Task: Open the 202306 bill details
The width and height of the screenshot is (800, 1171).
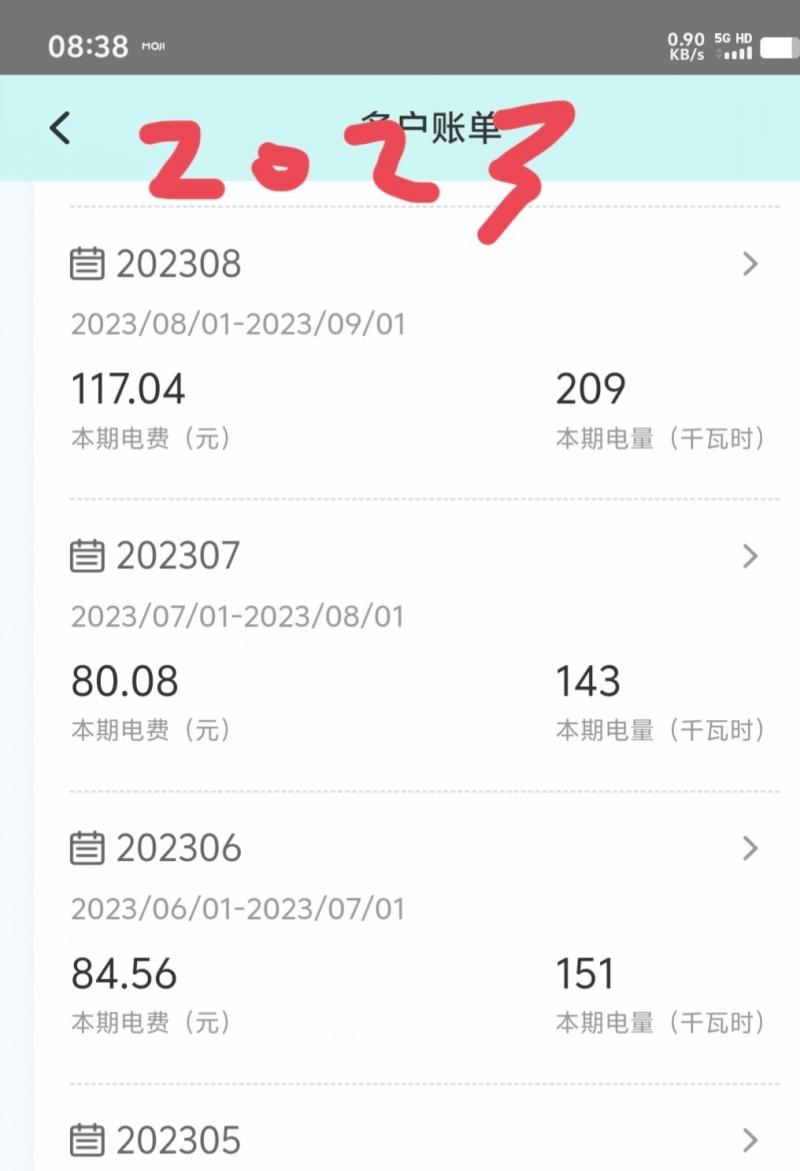Action: click(750, 849)
